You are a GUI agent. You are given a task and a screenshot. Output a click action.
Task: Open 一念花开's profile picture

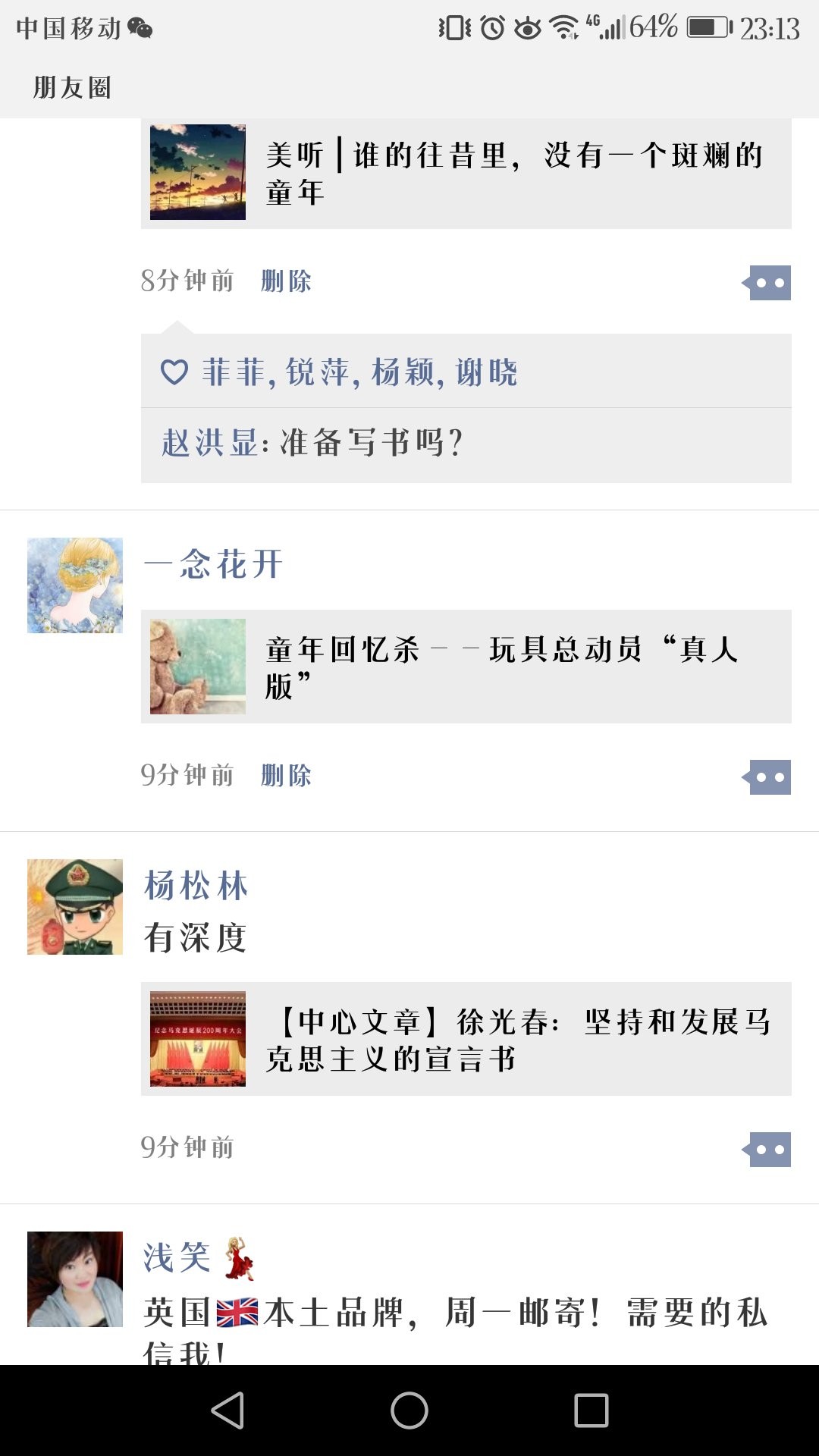pyautogui.click(x=75, y=585)
